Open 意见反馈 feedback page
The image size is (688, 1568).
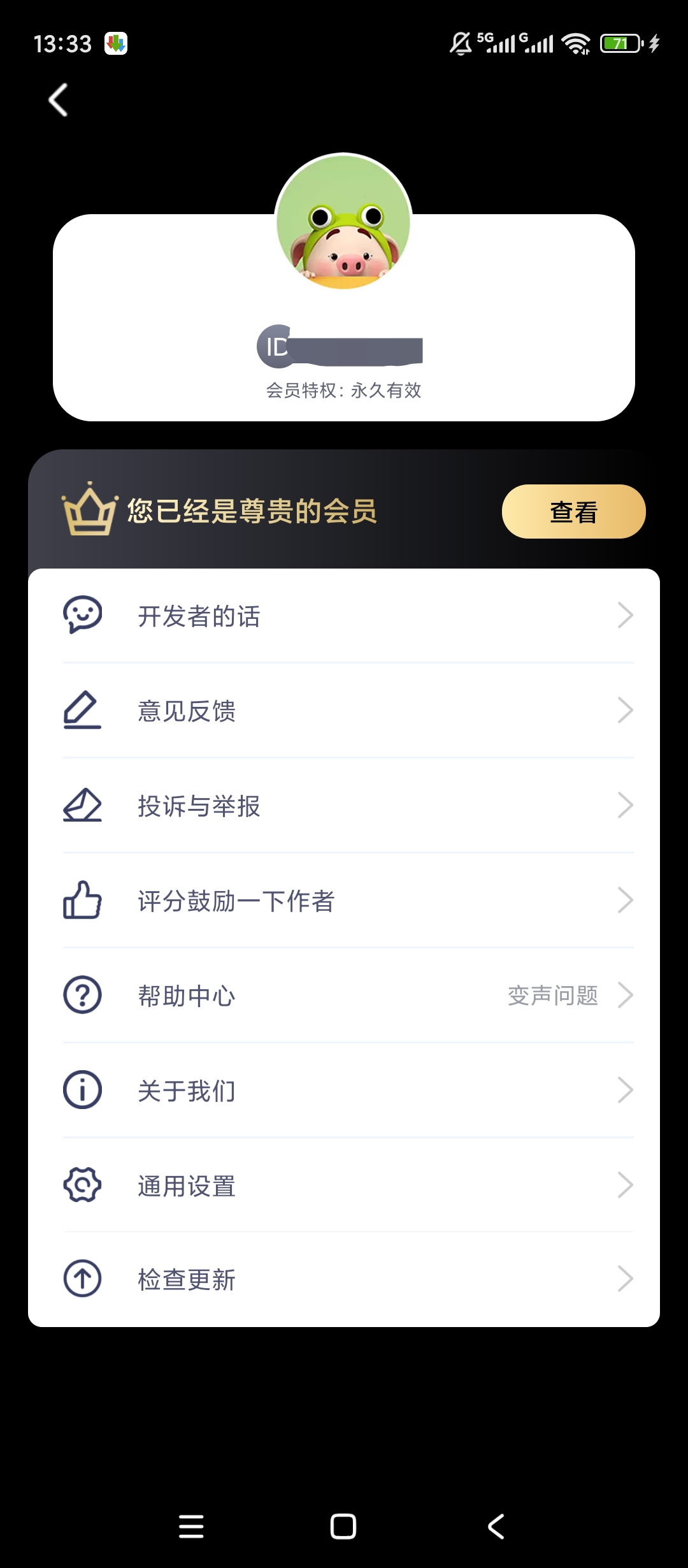point(344,710)
